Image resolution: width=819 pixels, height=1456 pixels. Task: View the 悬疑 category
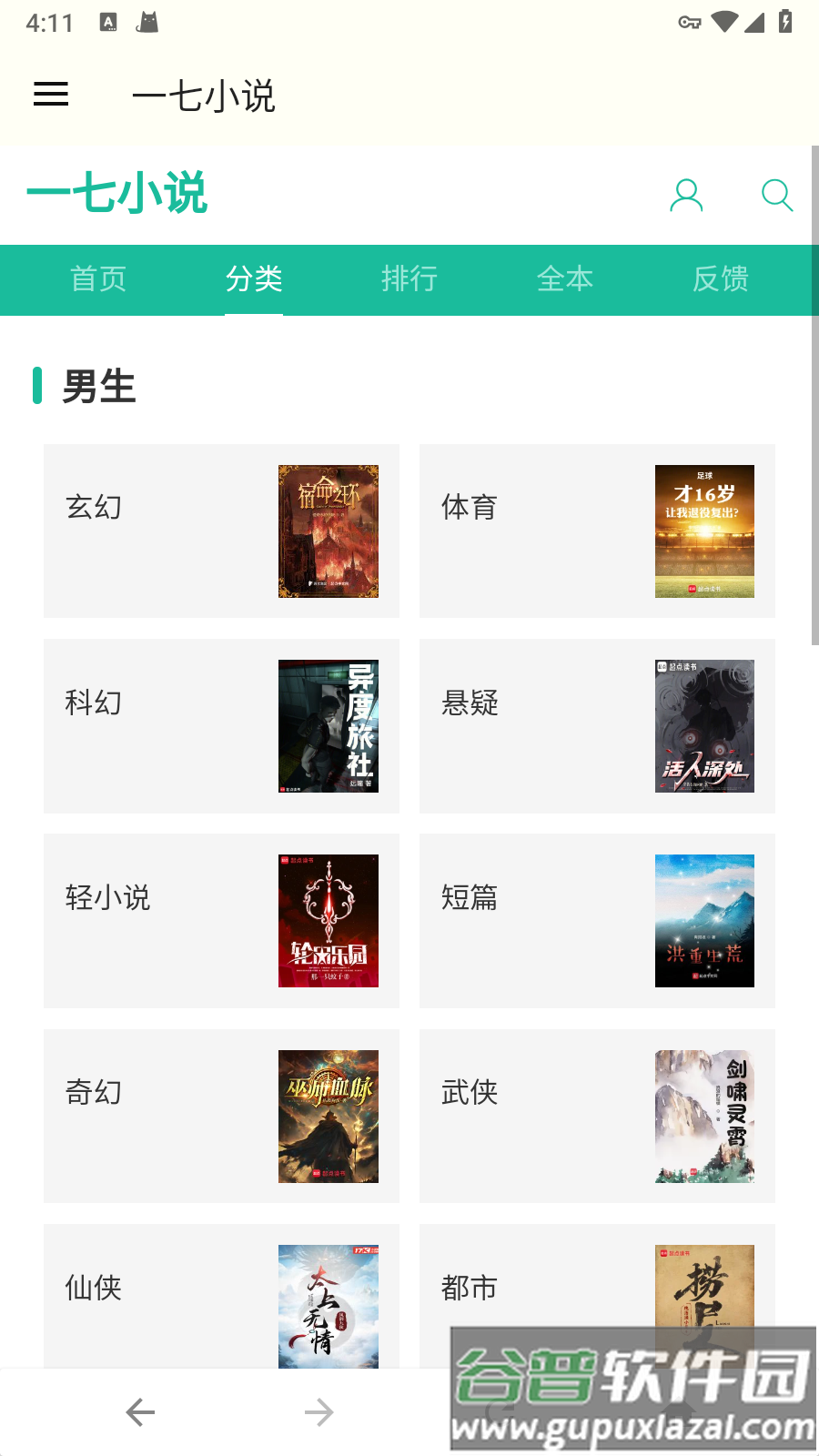pos(597,726)
